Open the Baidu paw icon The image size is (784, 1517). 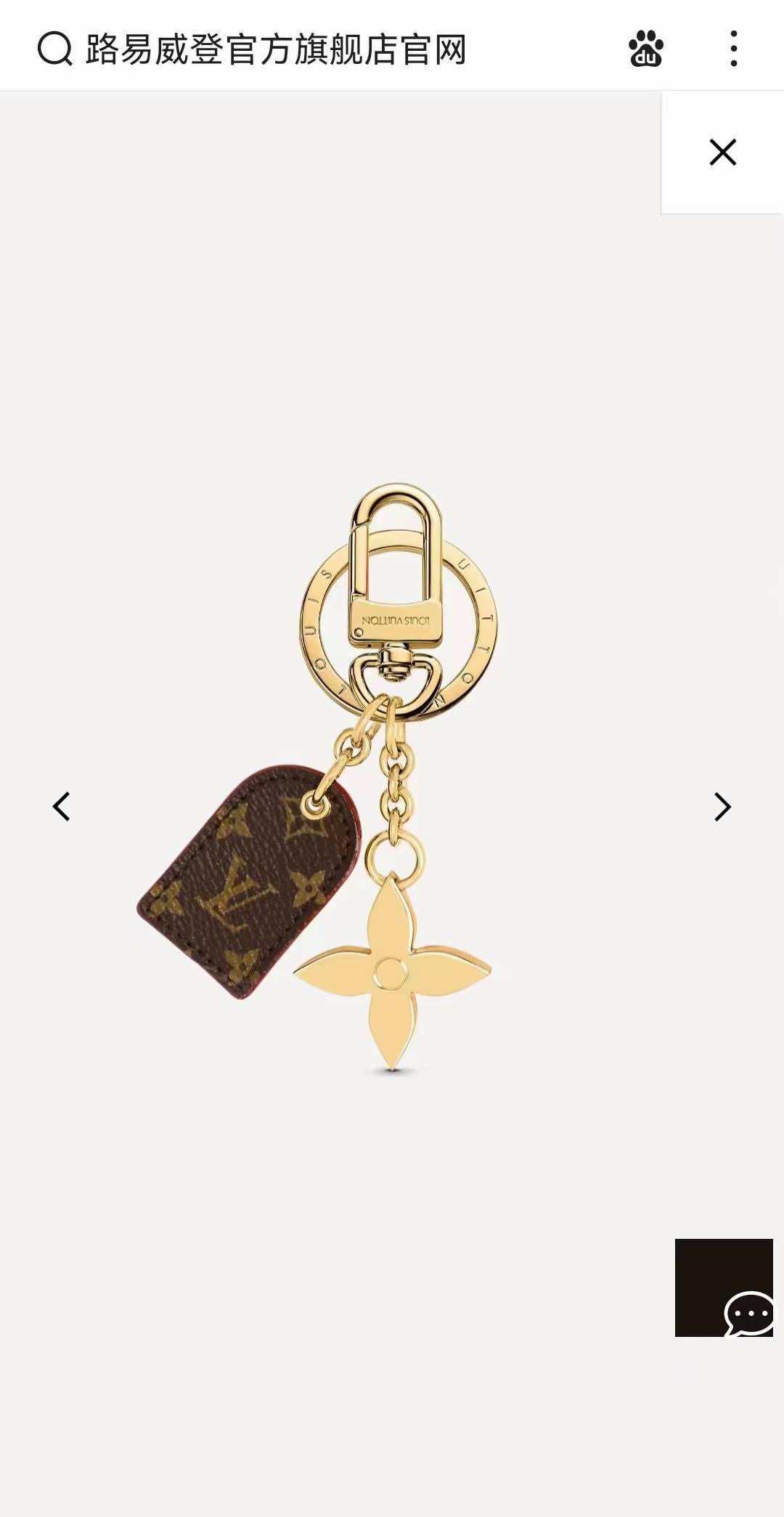[645, 49]
